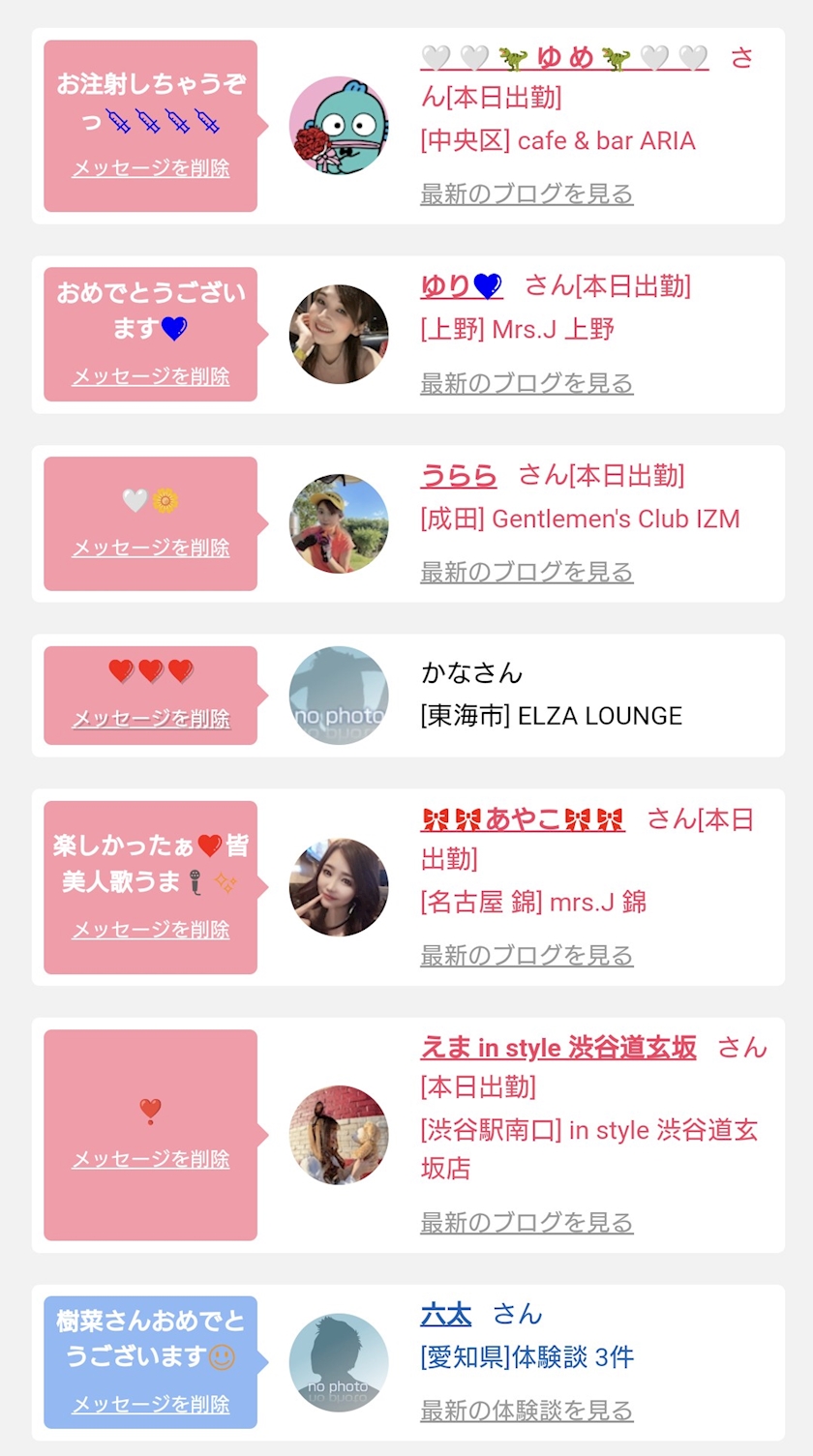Image resolution: width=813 pixels, height=1456 pixels.
Task: Open 六太's profile link
Action: tap(446, 1315)
